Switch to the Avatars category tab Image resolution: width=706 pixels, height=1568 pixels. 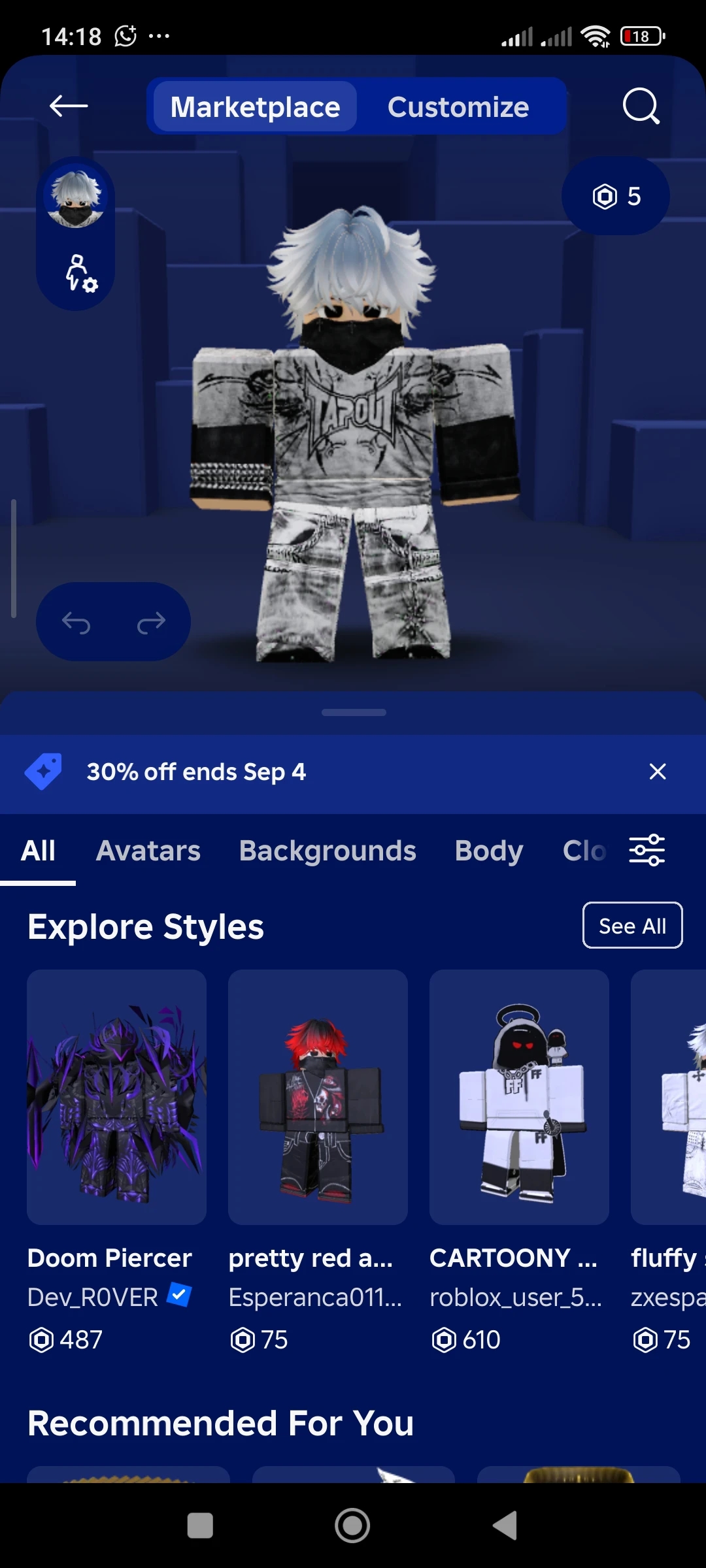point(148,851)
